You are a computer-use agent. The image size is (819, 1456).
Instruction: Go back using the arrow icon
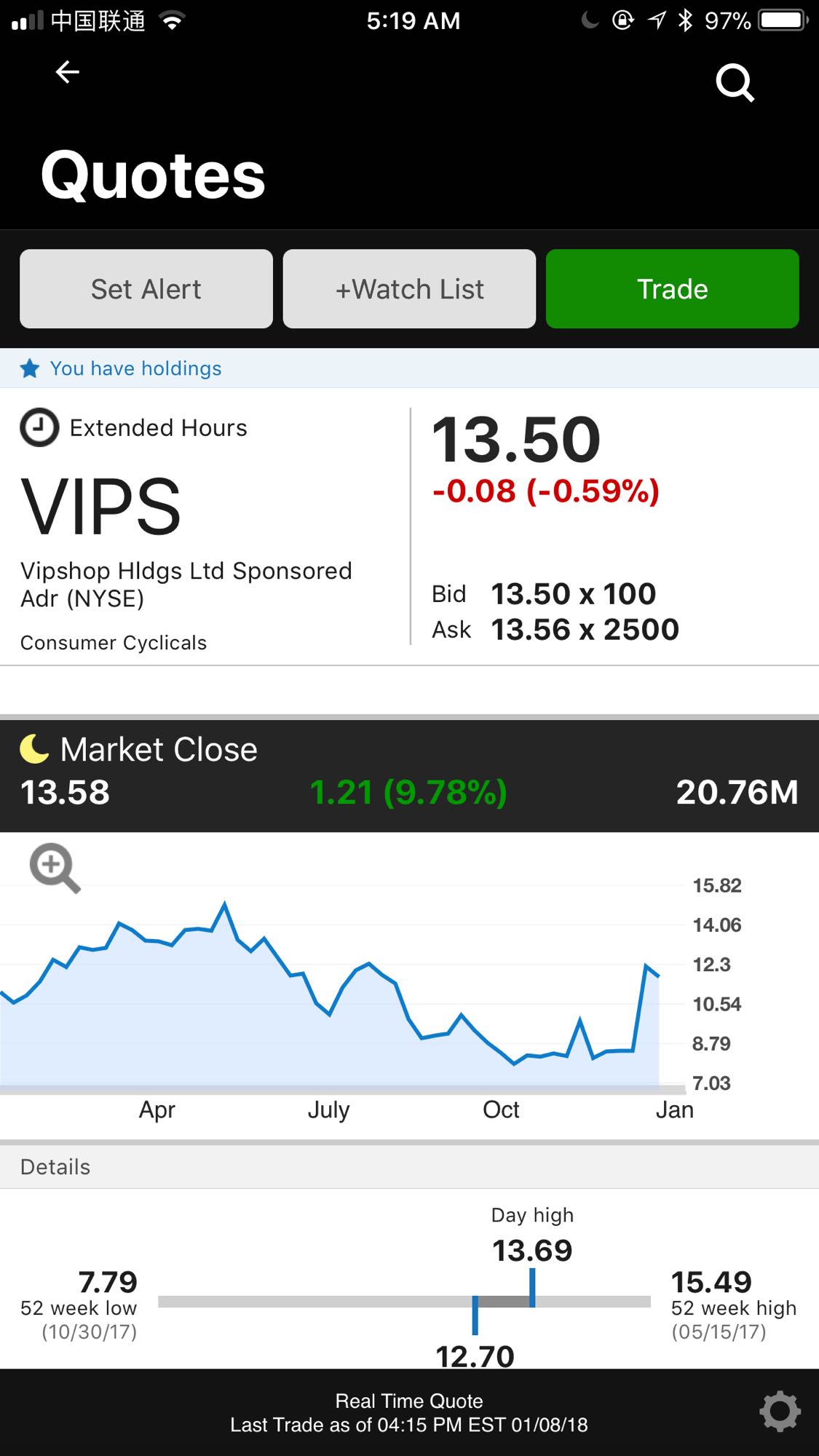pos(68,72)
